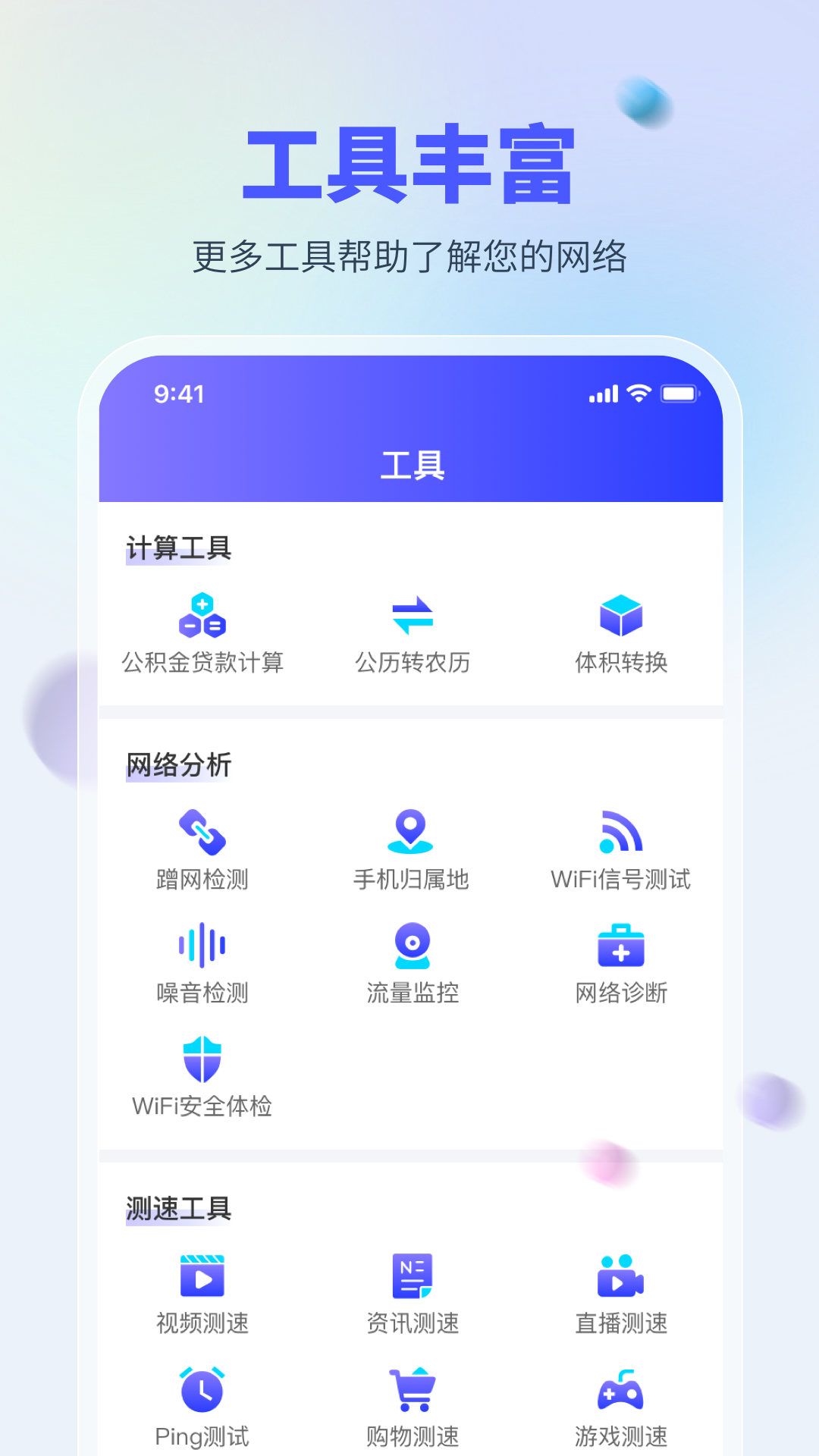Screen dimensions: 819x1456
Task: Open the WiFi安全体检 security checkup
Action: 203,1077
